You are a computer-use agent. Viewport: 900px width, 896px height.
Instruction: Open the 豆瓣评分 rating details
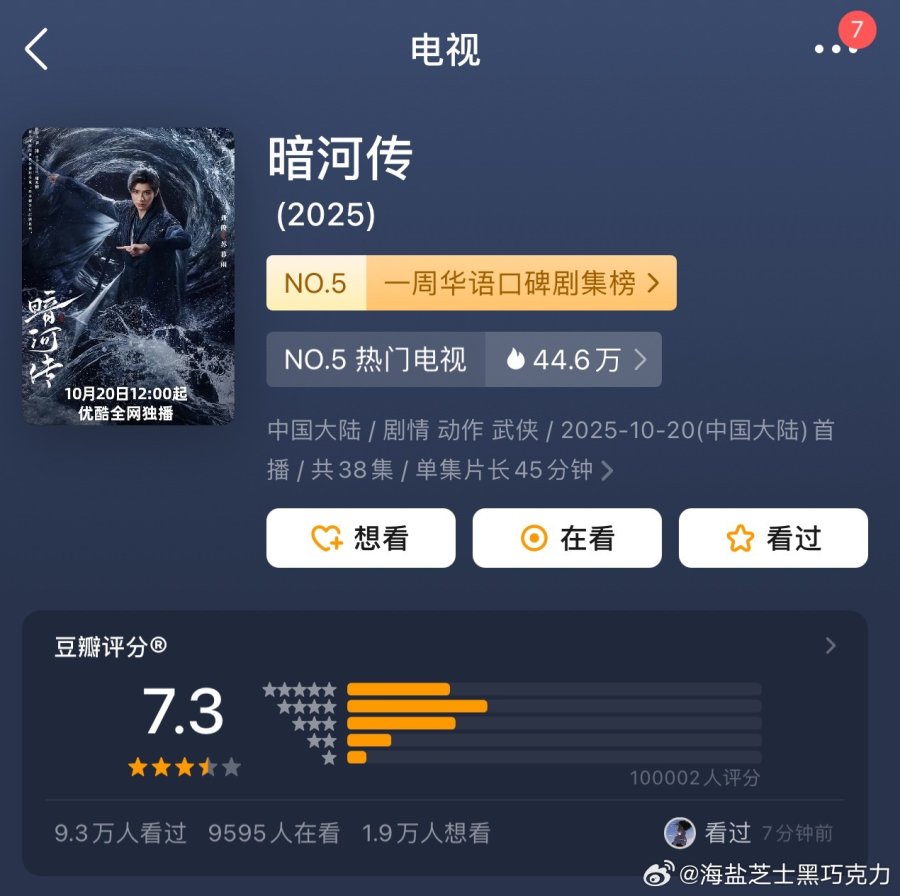point(830,646)
